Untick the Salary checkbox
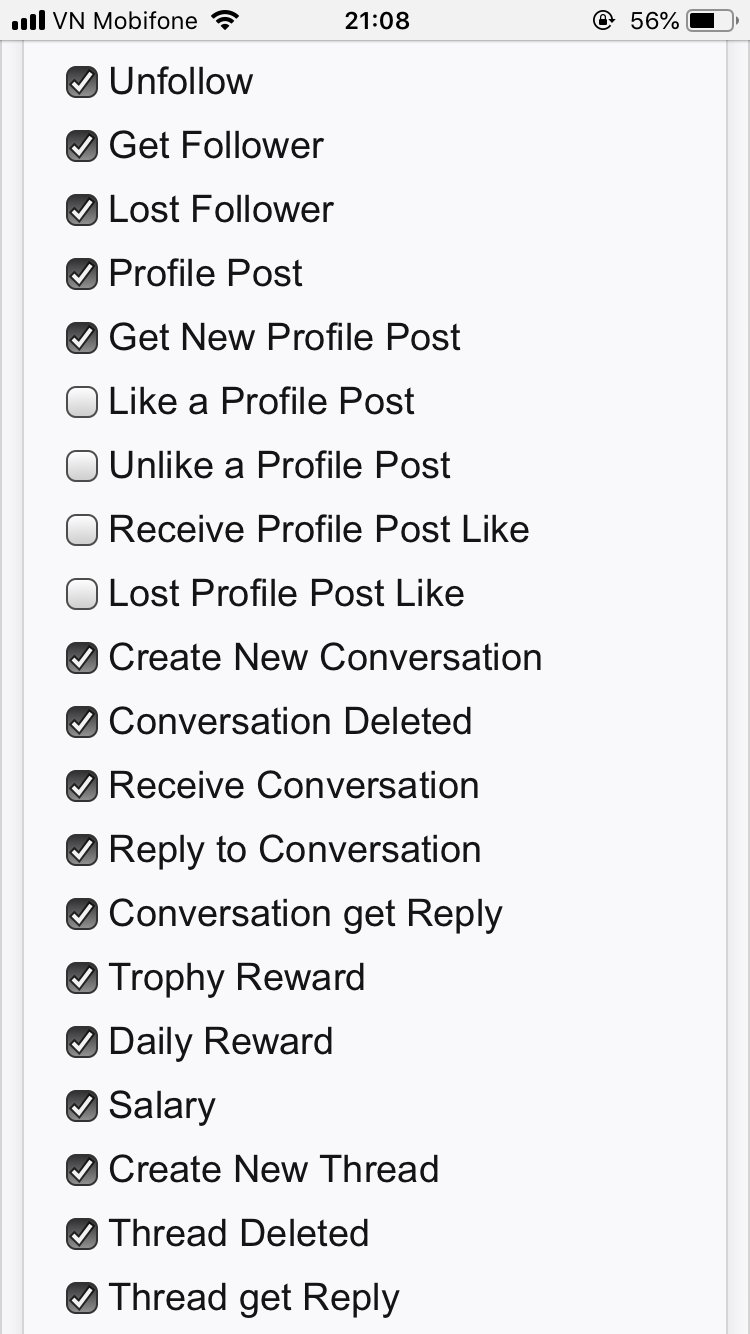Viewport: 750px width, 1334px height. pyautogui.click(x=82, y=1106)
